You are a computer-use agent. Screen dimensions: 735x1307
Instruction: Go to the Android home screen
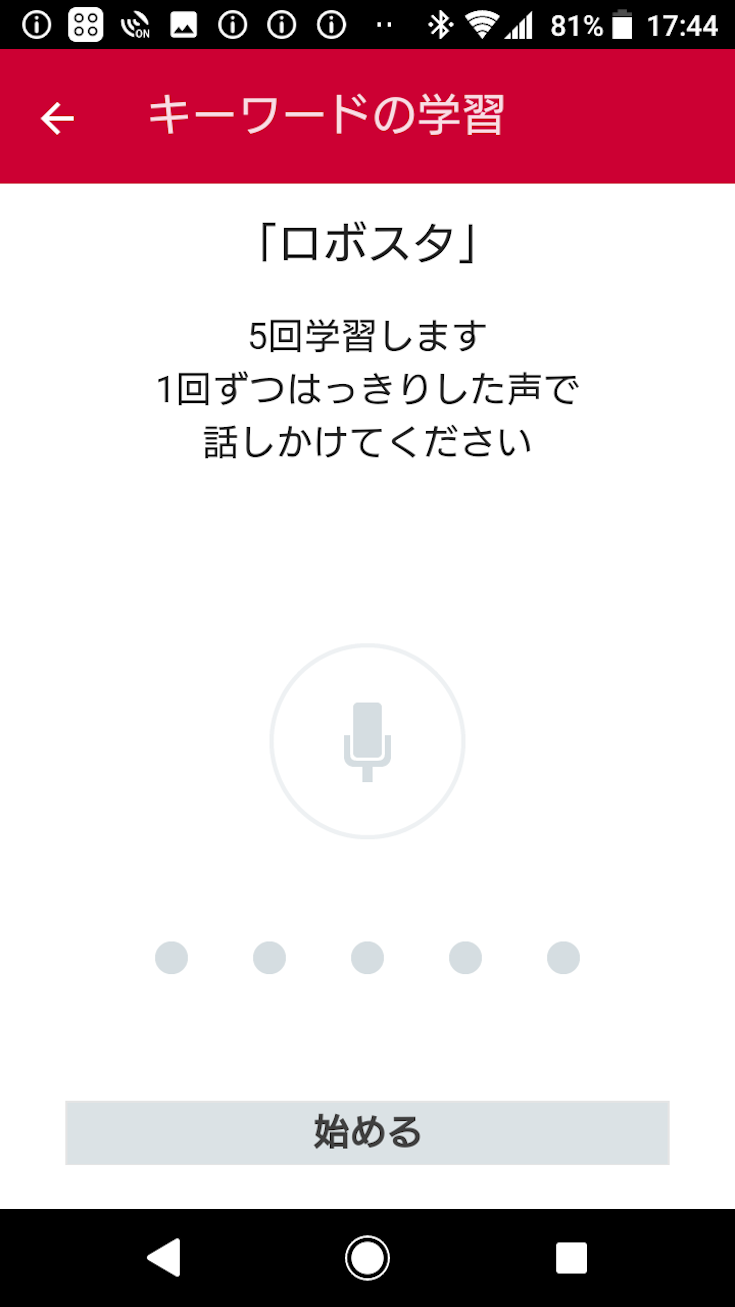click(367, 1258)
